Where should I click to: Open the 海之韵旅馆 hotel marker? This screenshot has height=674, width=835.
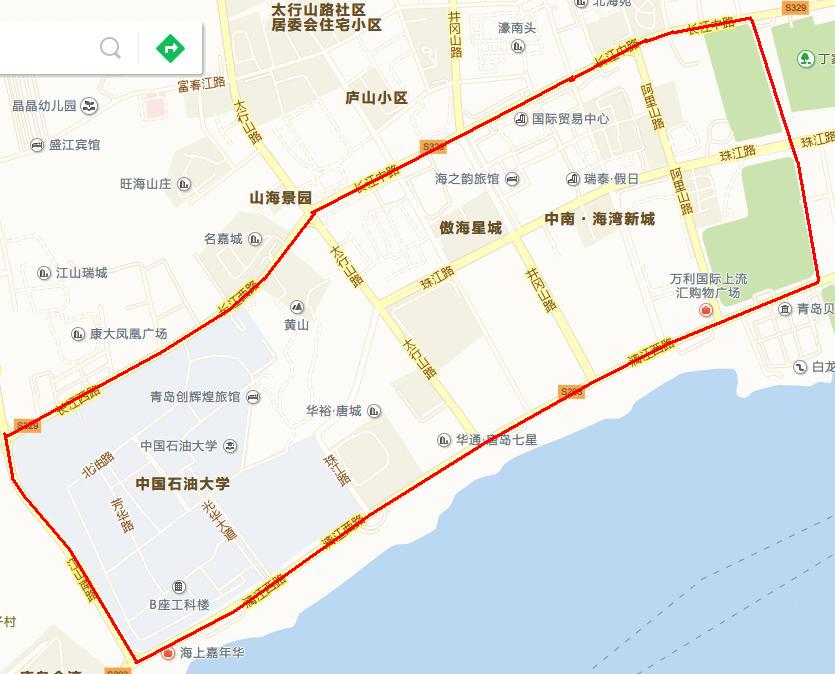pos(512,179)
